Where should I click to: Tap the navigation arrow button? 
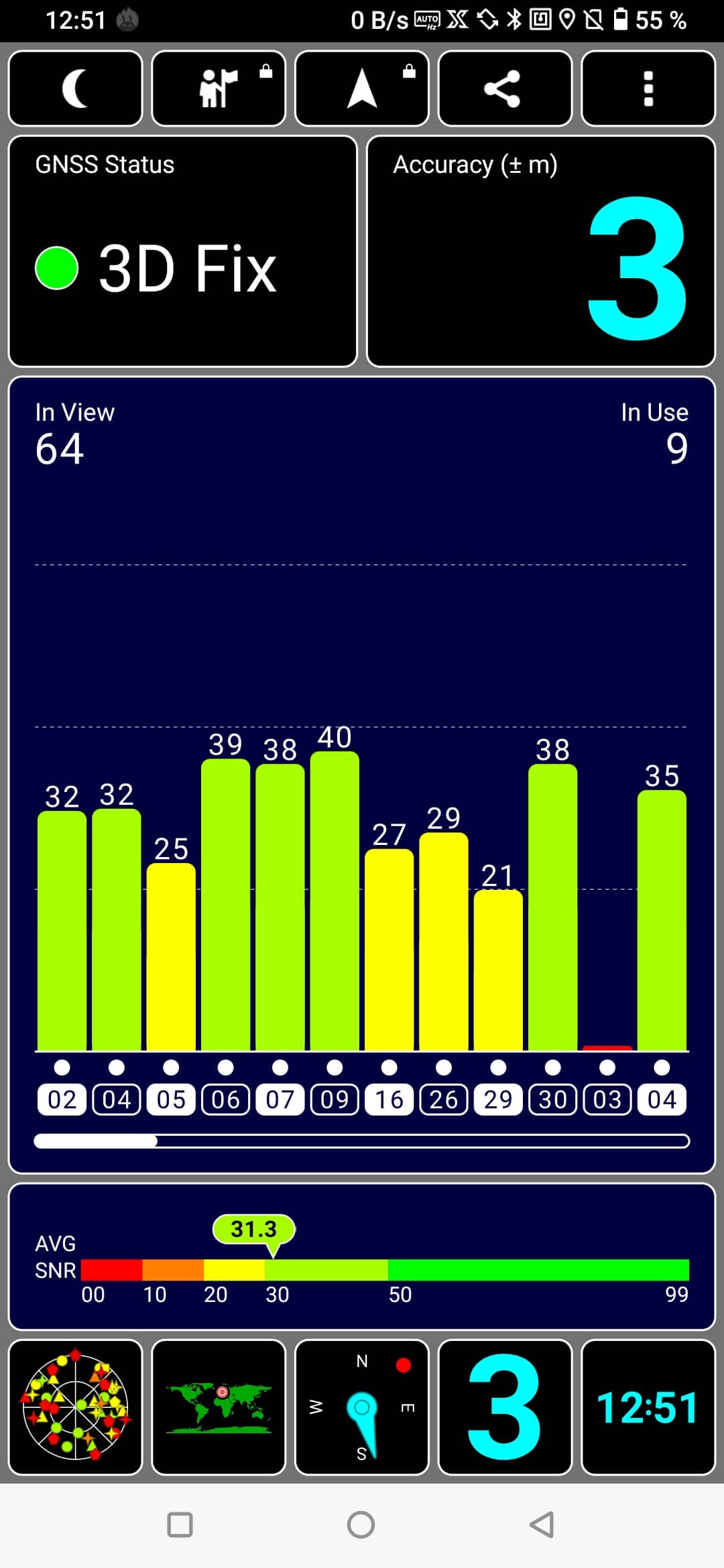(x=362, y=88)
